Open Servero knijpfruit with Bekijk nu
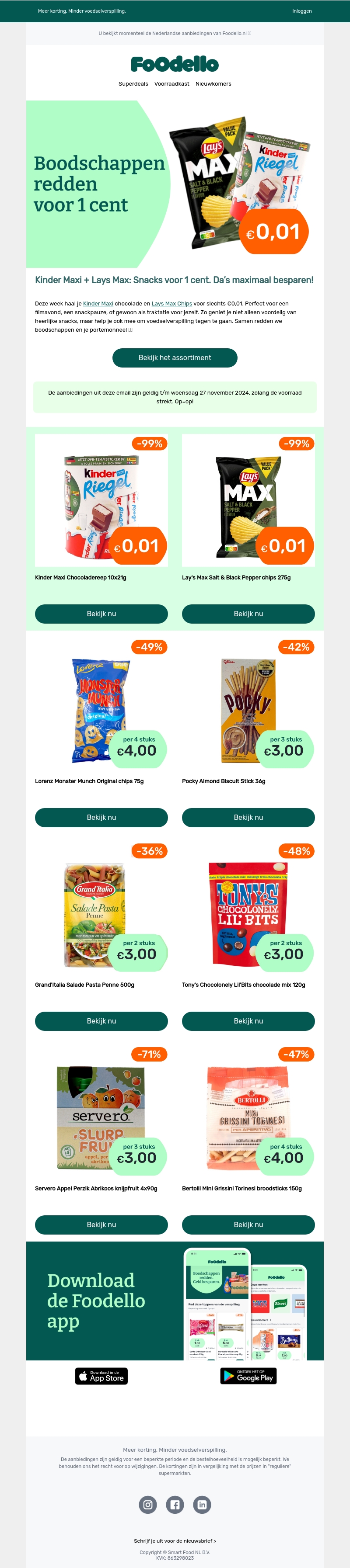Screen dimensions: 350x1568 point(101,1225)
